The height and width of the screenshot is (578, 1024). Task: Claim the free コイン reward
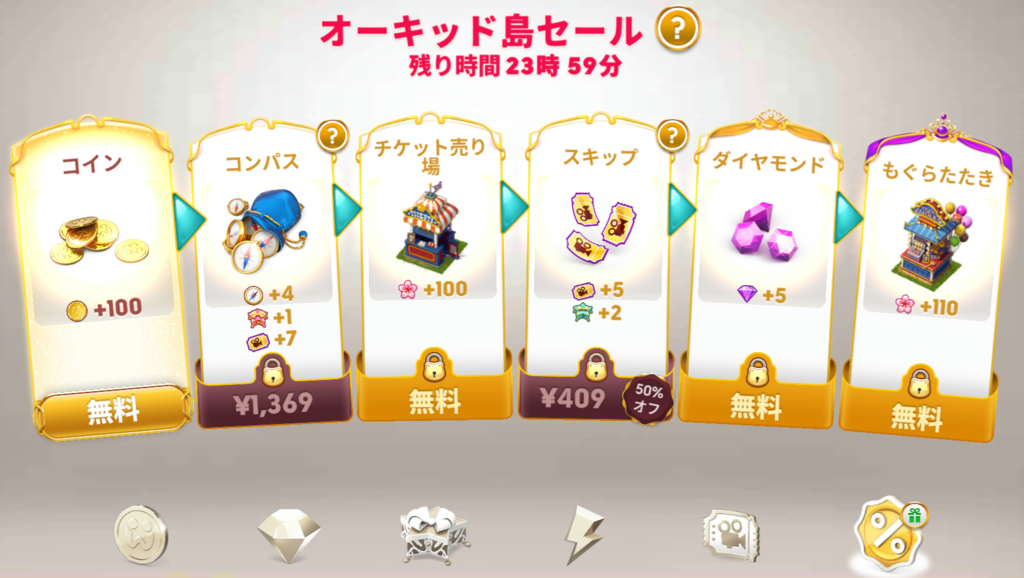tap(112, 411)
